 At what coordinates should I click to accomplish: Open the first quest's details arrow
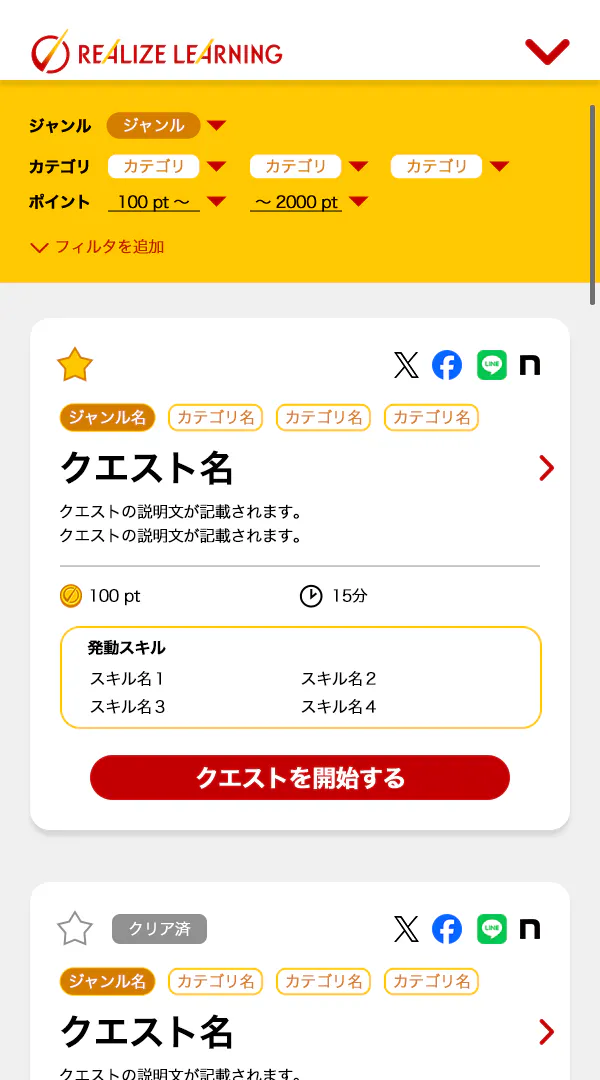click(546, 468)
